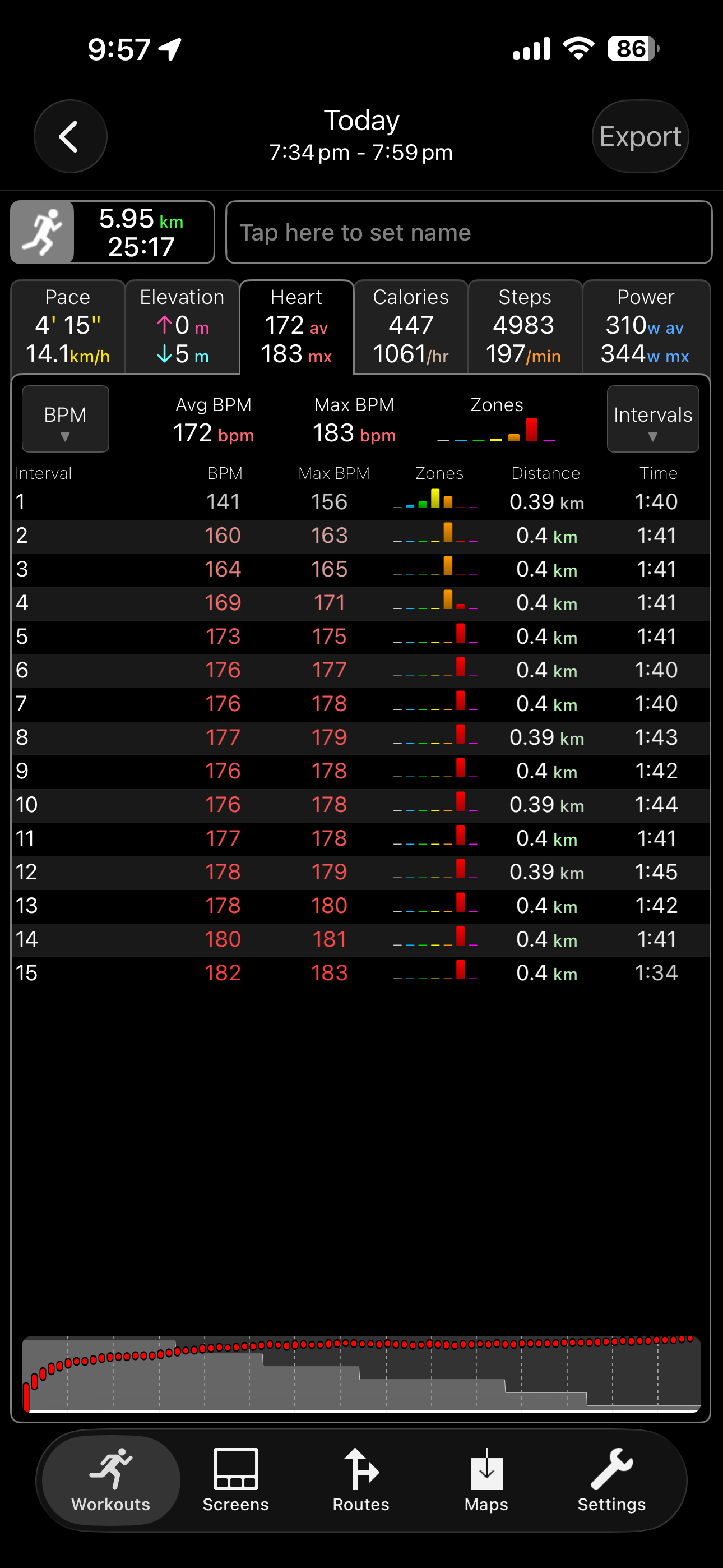Screen dimensions: 723x1568
Task: Go to the Maps section
Action: click(486, 1481)
